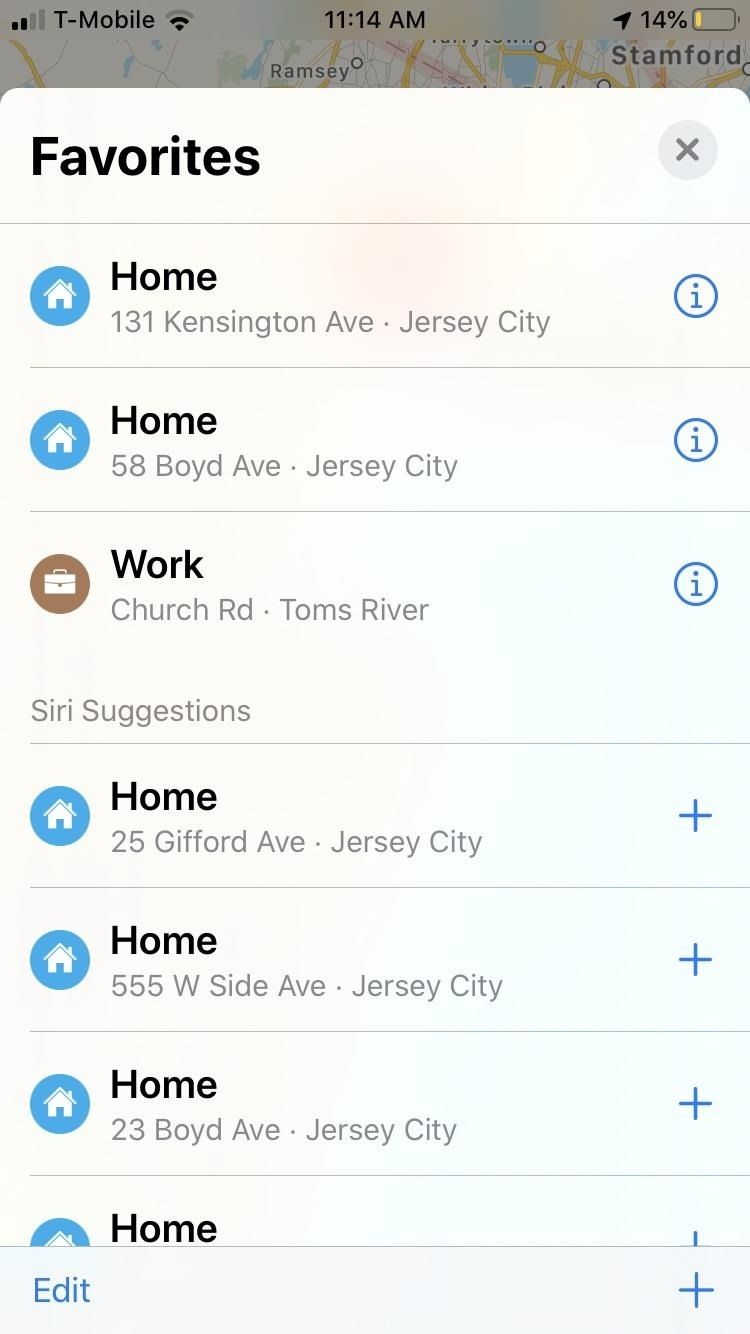Select the Work briefcase icon
The image size is (750, 1334).
[60, 584]
